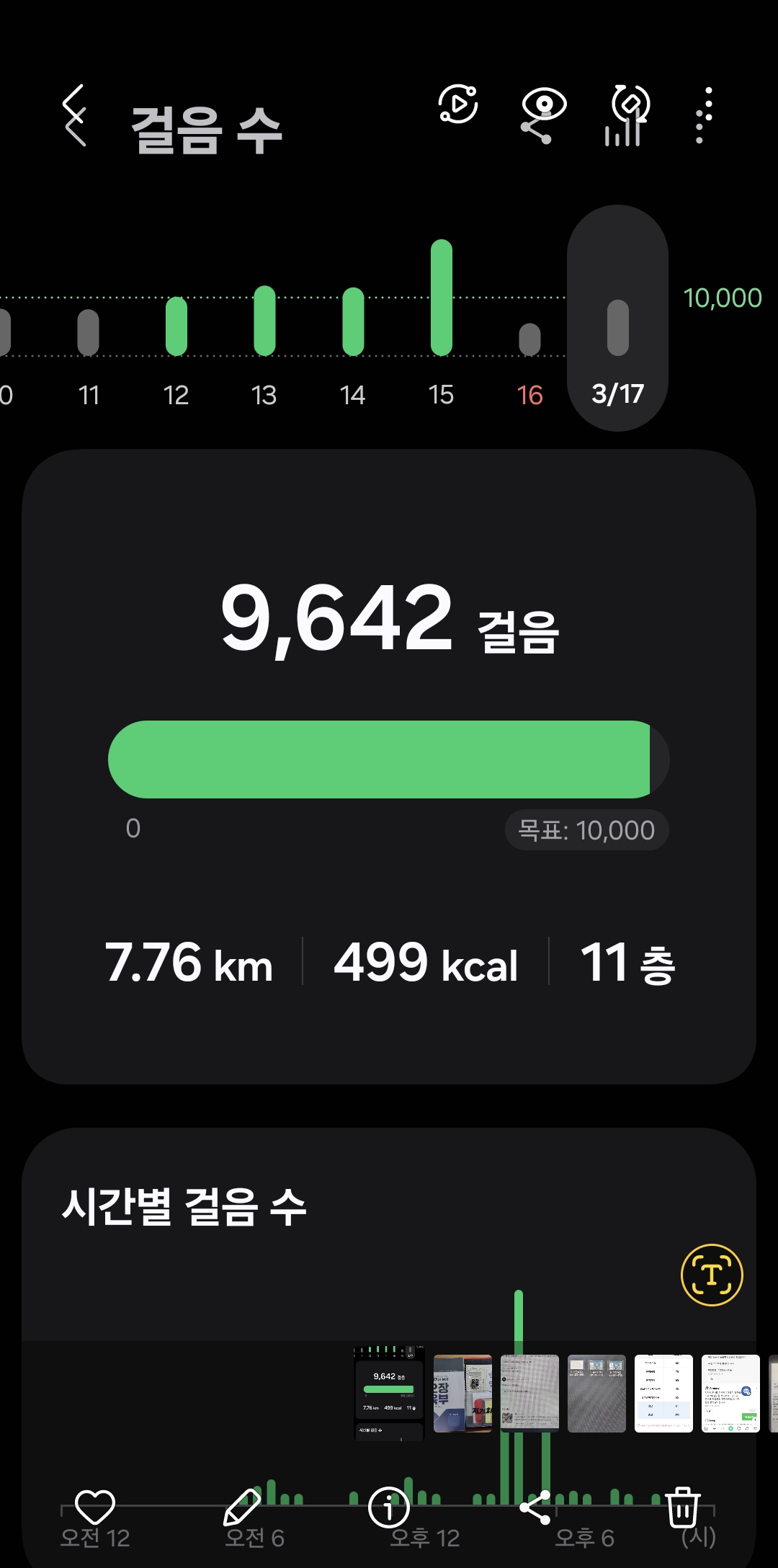Tap the circular play icon in the top bar
The image size is (778, 1568).
pyautogui.click(x=458, y=104)
